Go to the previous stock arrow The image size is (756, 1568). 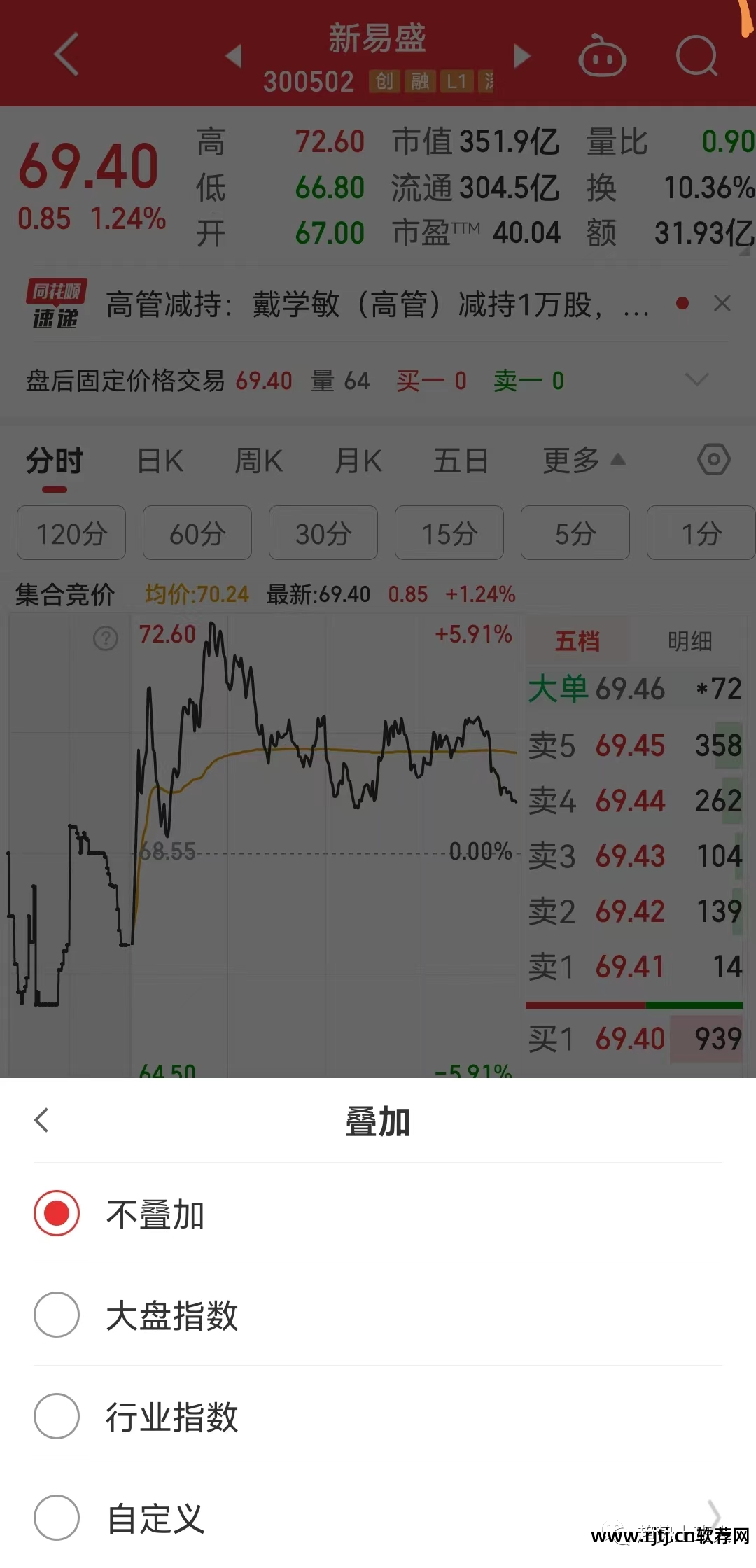(x=234, y=56)
